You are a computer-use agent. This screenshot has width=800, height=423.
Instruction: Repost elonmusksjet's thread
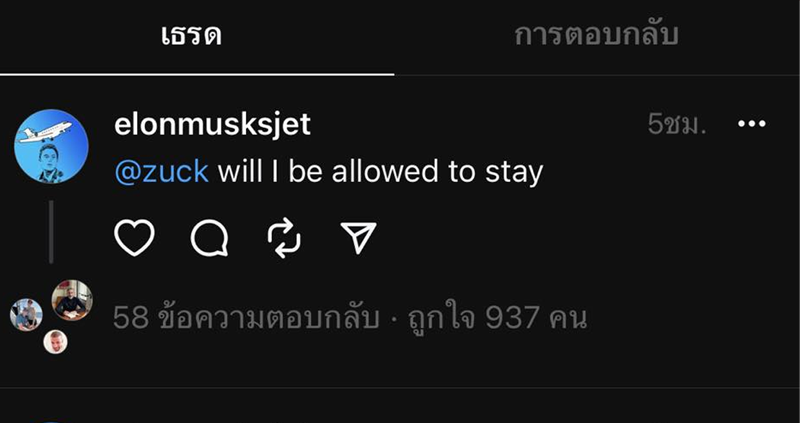284,237
